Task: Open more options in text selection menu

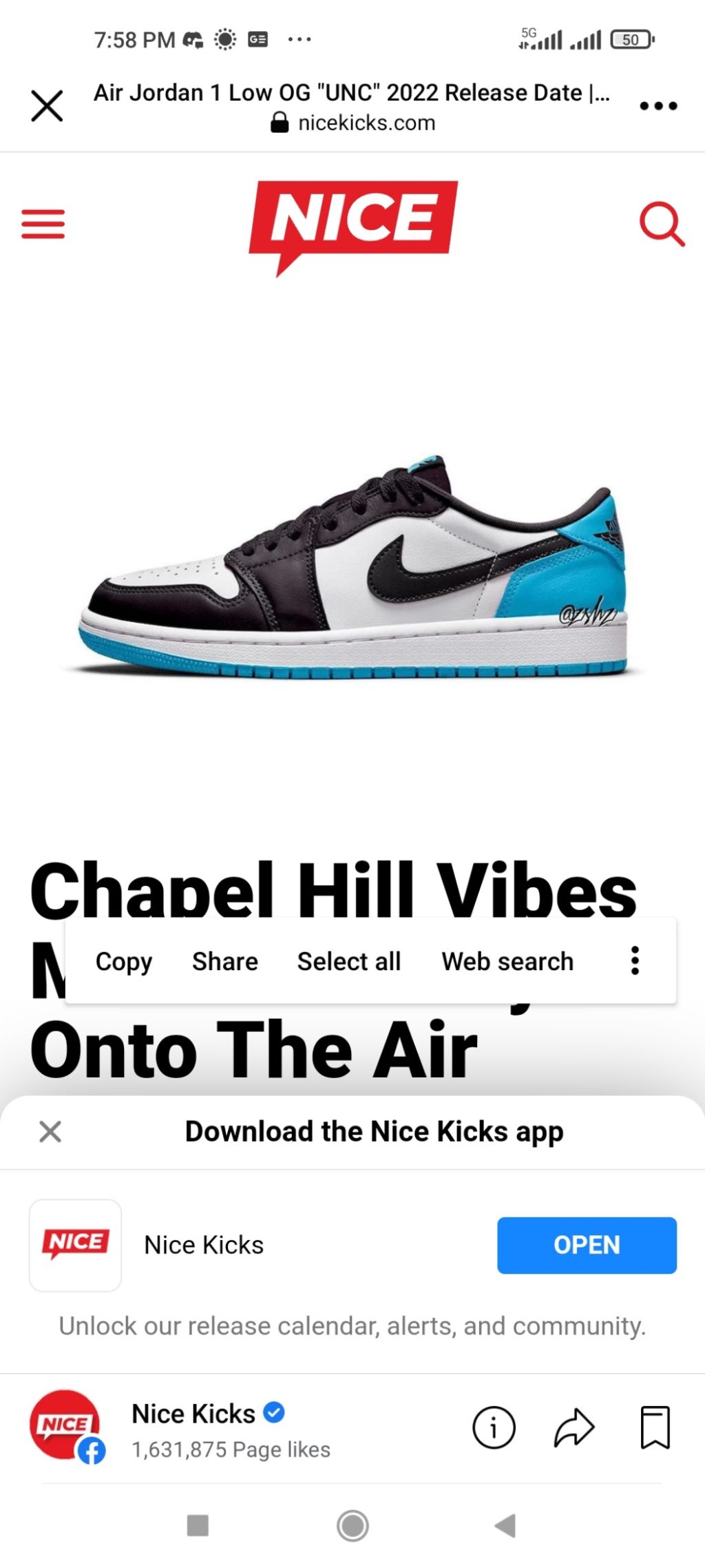Action: tap(635, 960)
